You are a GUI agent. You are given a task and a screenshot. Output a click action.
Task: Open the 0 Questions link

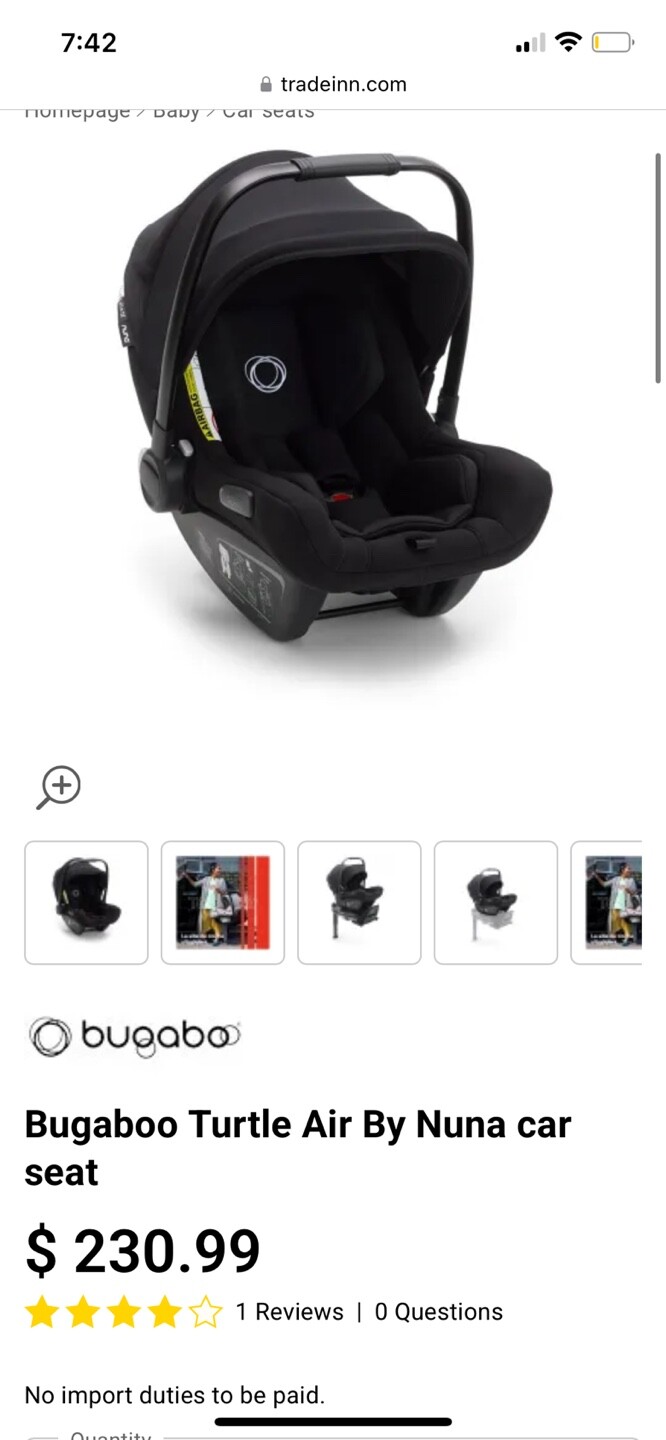(438, 1312)
